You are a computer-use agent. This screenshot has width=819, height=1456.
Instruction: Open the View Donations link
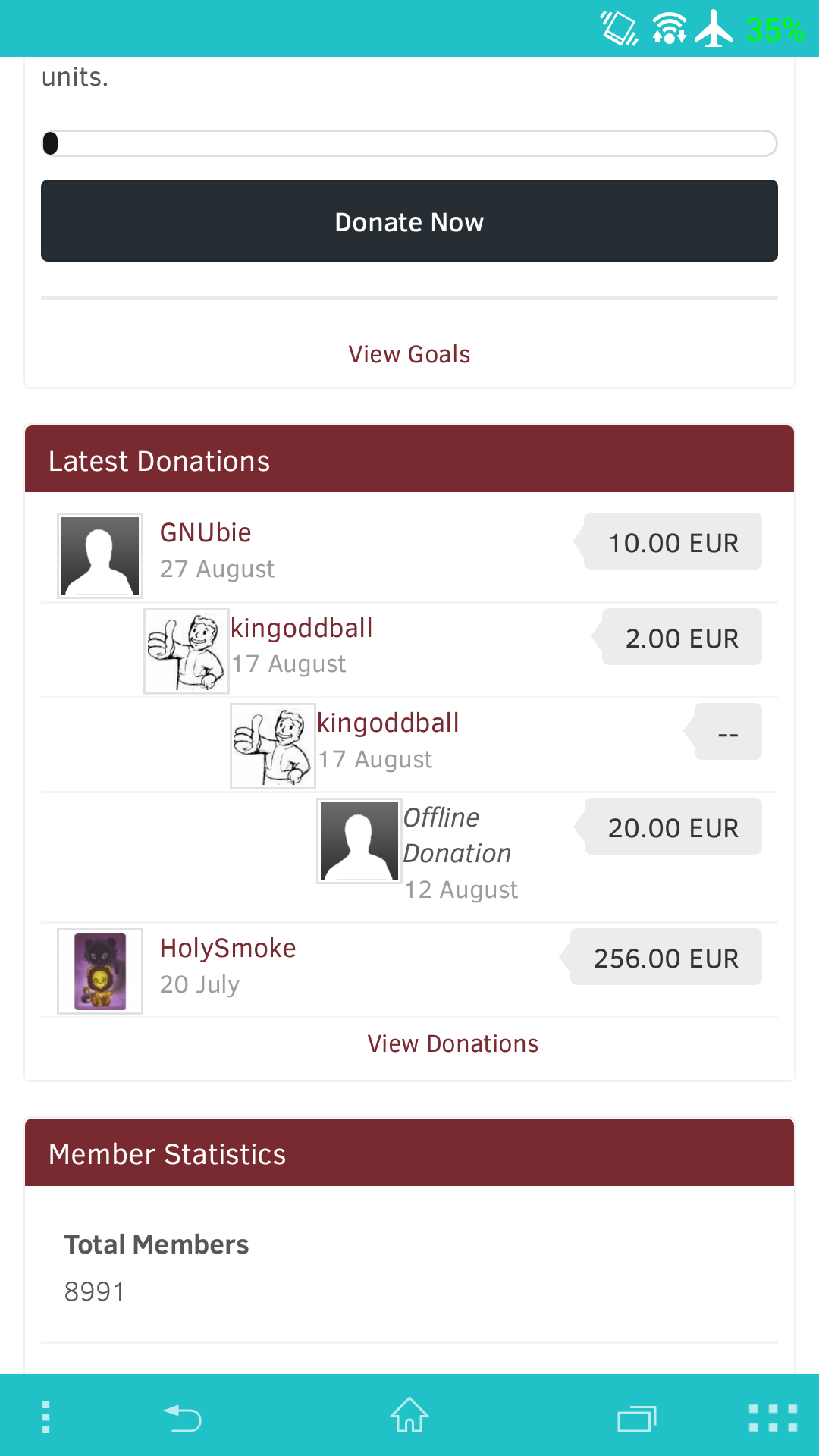[453, 1043]
